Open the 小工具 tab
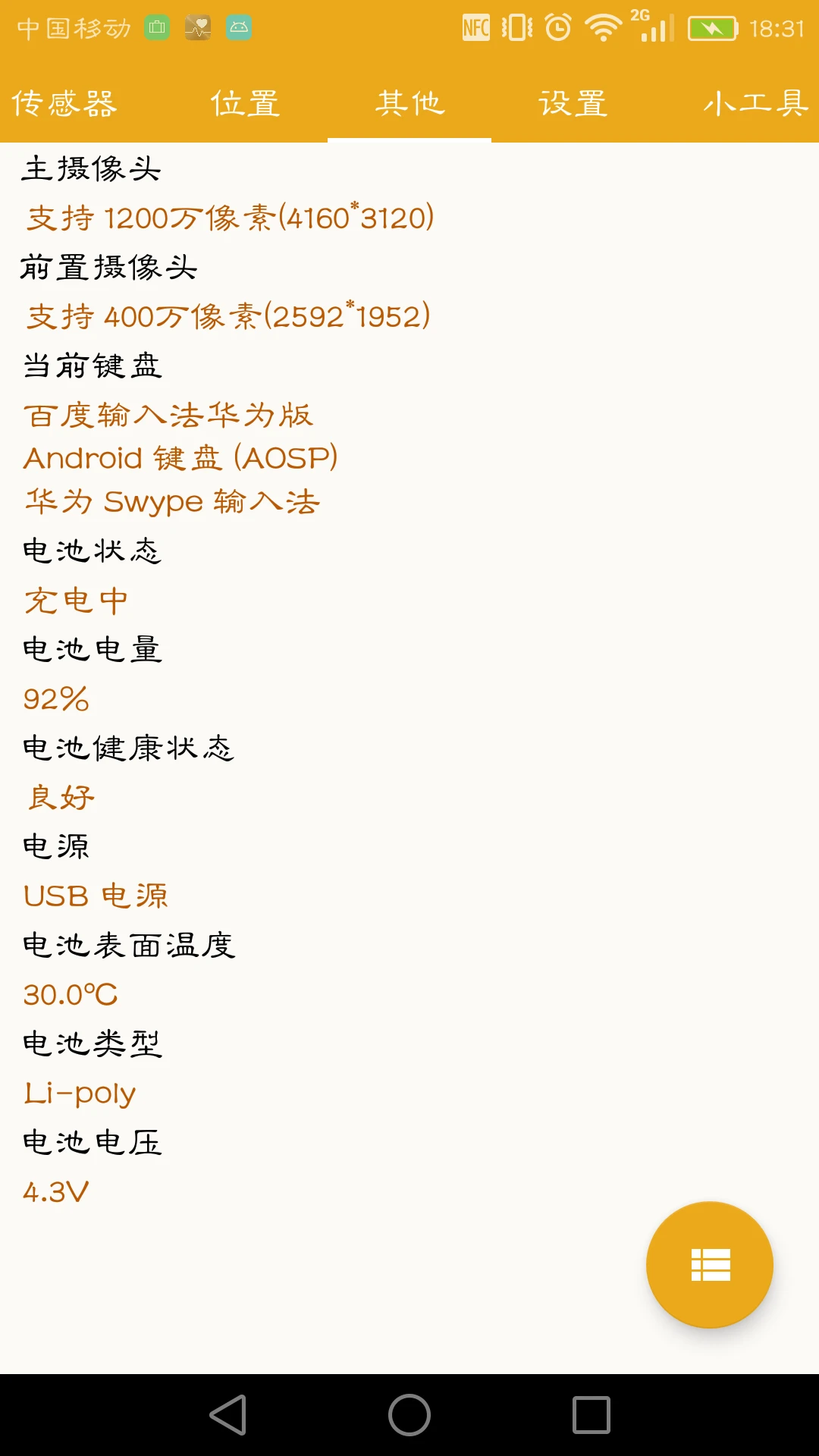Screen dimensions: 819x1456 [755, 102]
